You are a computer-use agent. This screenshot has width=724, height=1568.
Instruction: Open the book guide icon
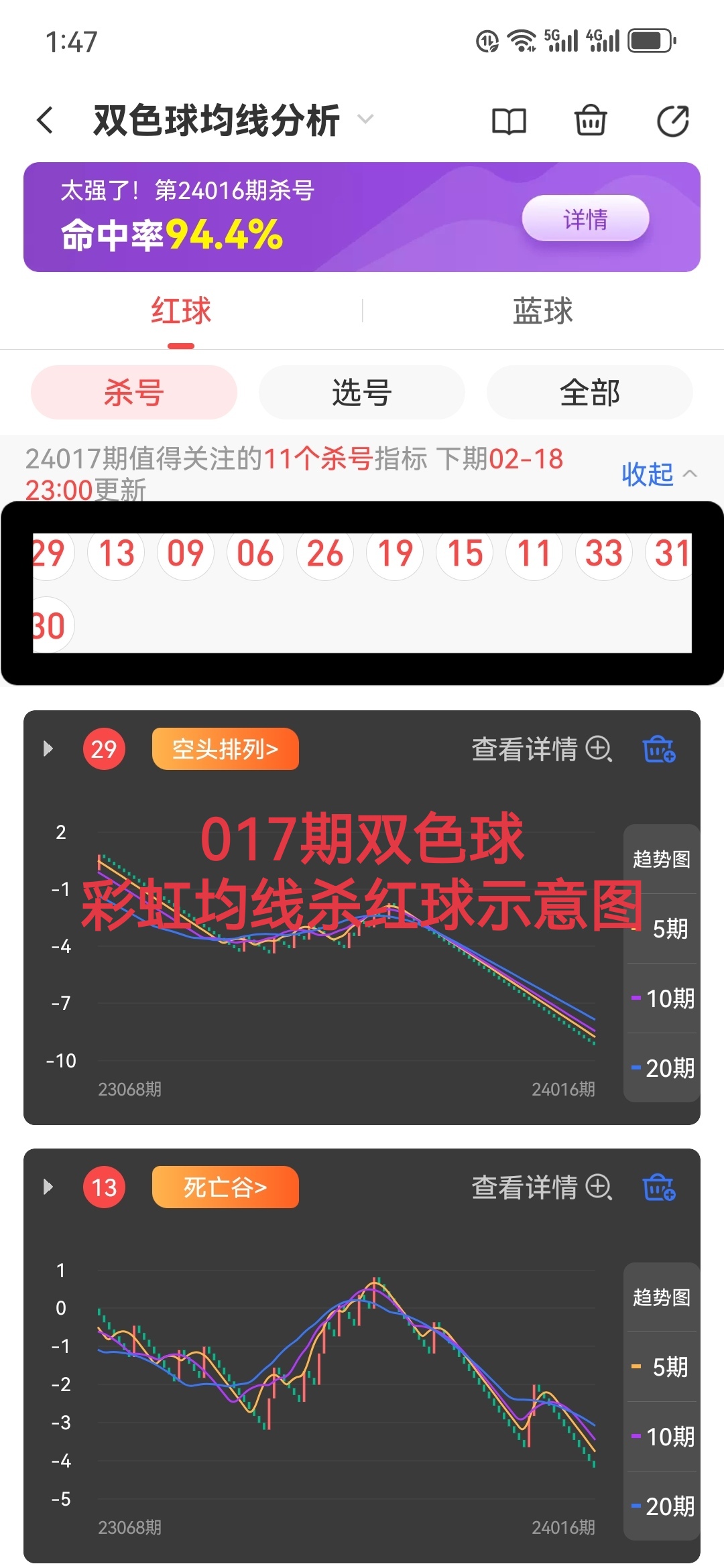pos(509,122)
